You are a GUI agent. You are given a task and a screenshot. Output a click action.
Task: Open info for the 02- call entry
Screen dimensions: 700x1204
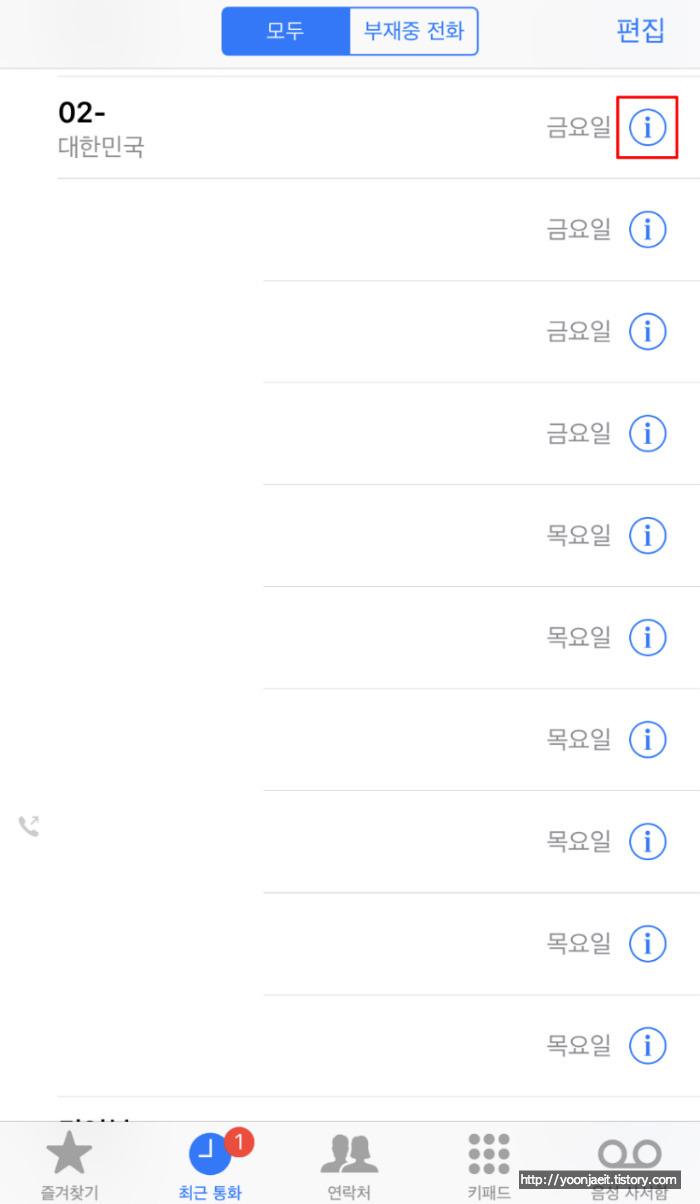pyautogui.click(x=647, y=127)
